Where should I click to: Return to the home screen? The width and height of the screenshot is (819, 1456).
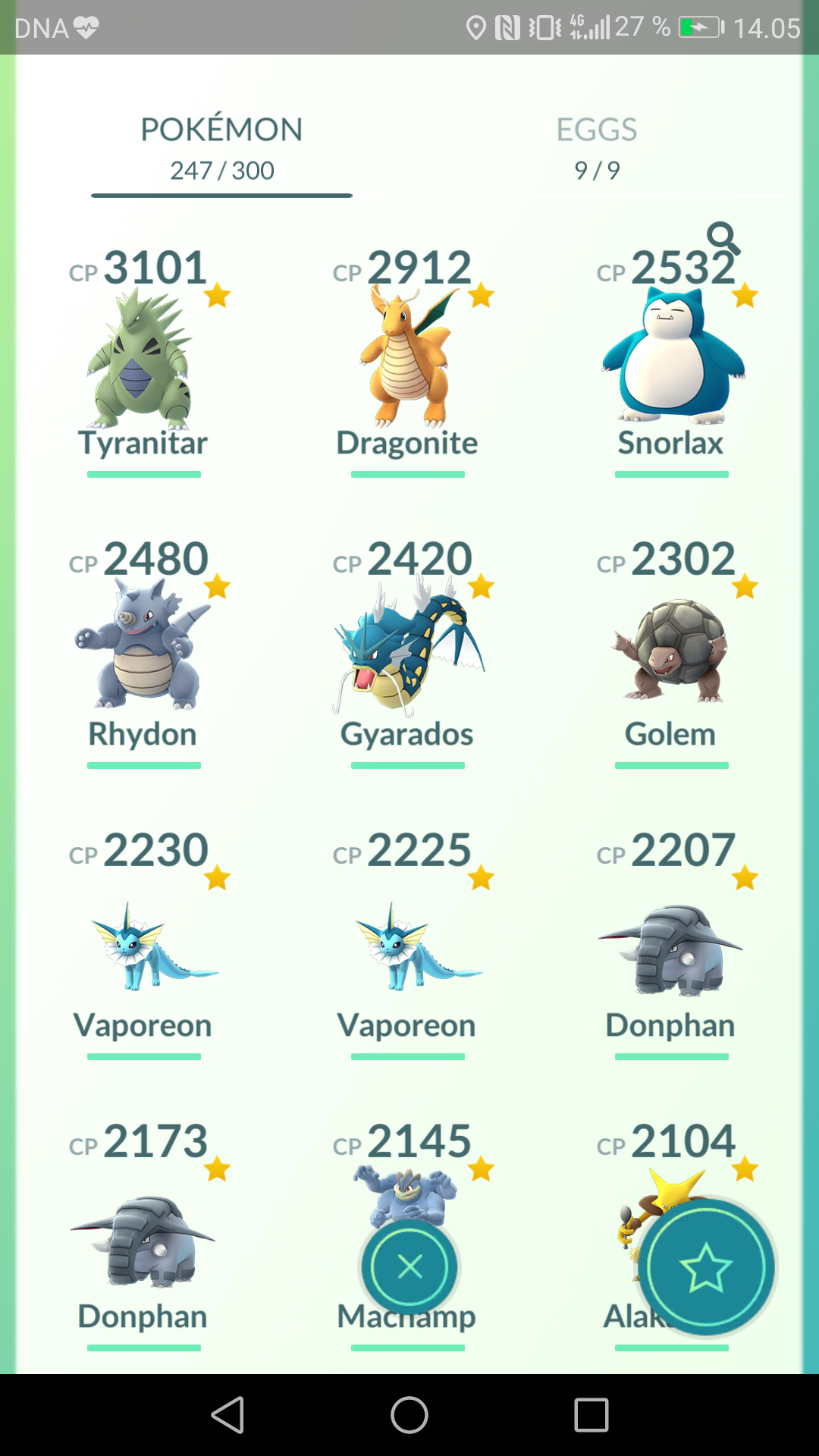point(409,1415)
